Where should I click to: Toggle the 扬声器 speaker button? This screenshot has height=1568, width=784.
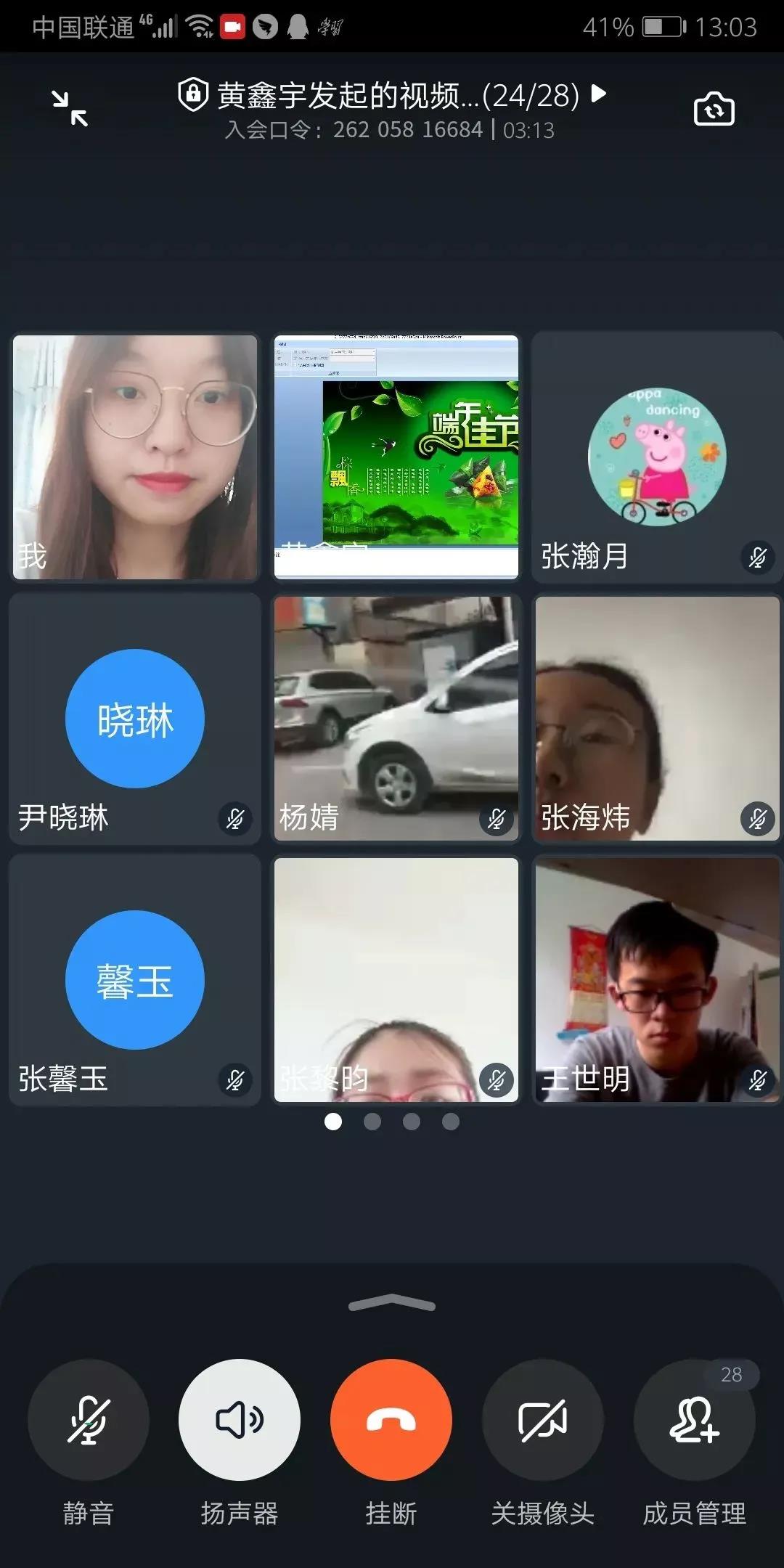click(240, 1420)
